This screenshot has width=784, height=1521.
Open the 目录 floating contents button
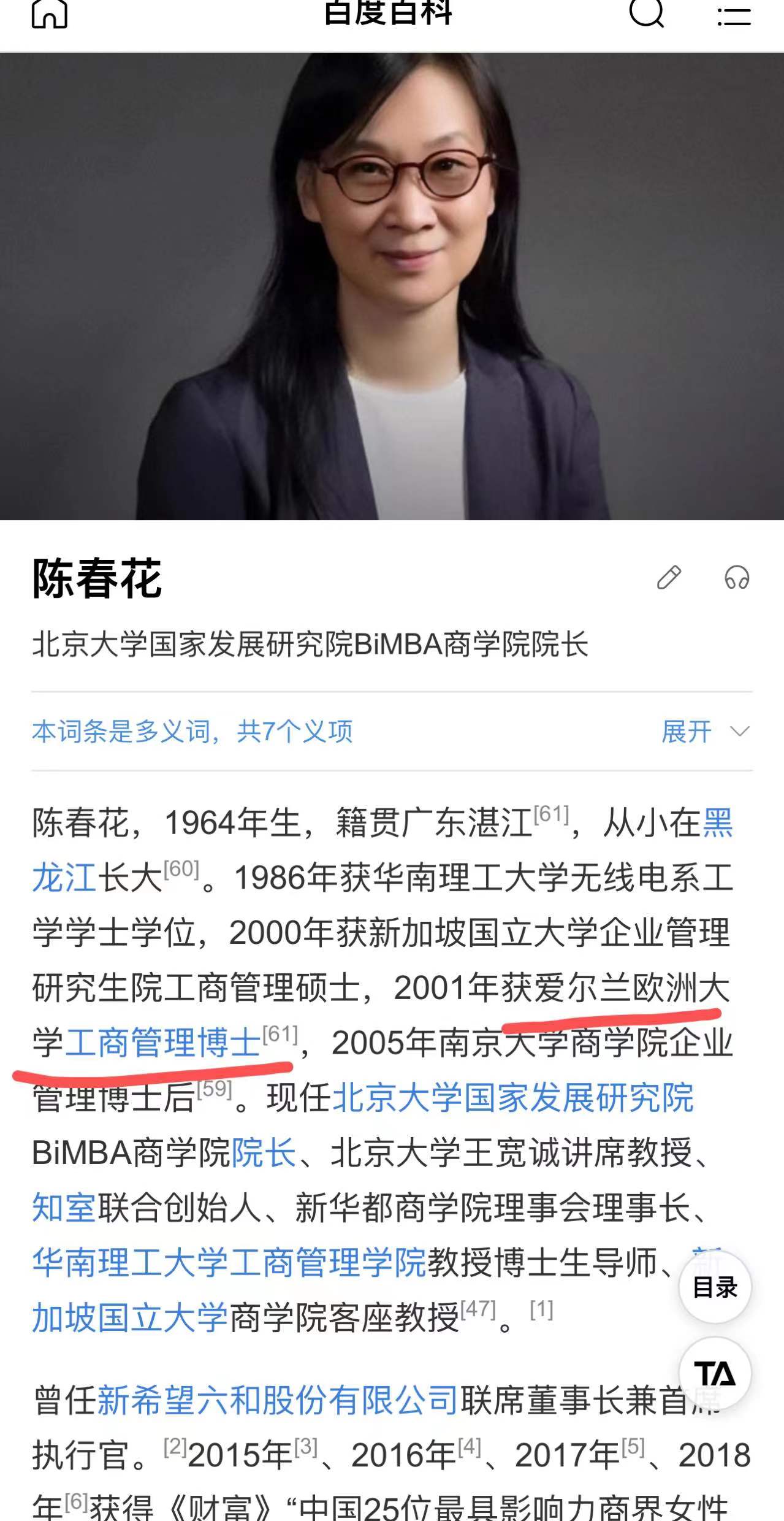point(715,1287)
